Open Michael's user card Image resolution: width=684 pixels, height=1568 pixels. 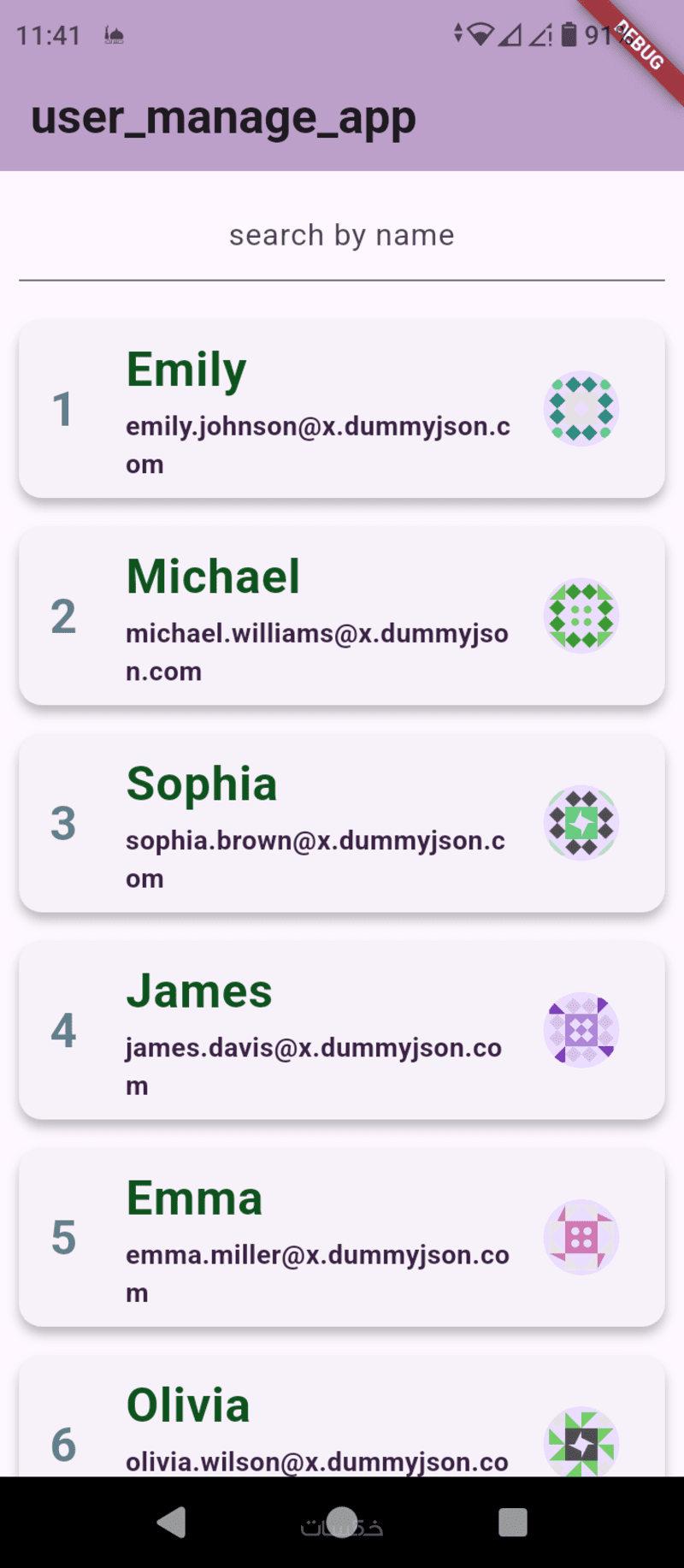342,616
